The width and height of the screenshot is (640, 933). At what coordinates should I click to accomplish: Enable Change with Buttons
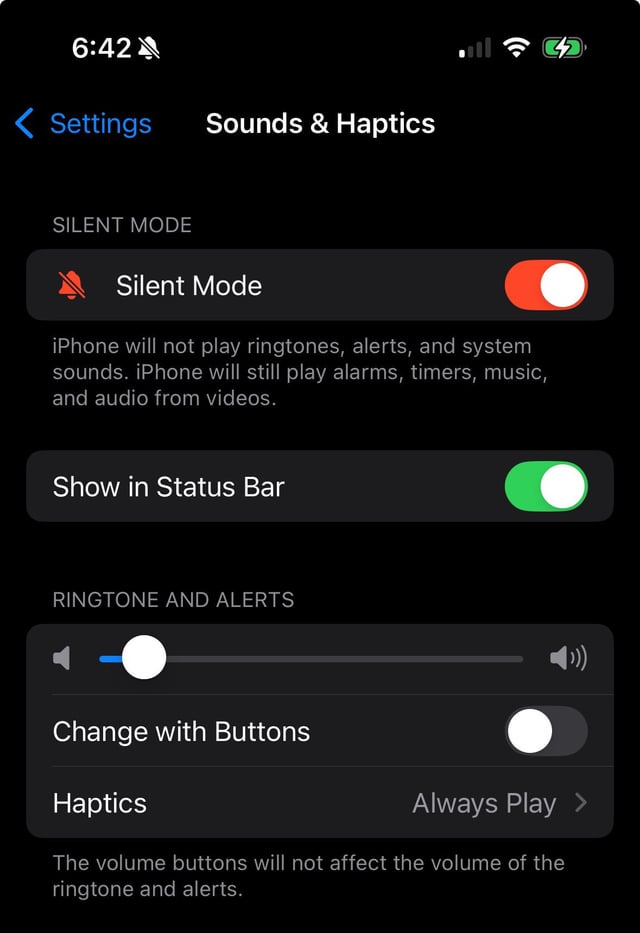tap(545, 732)
